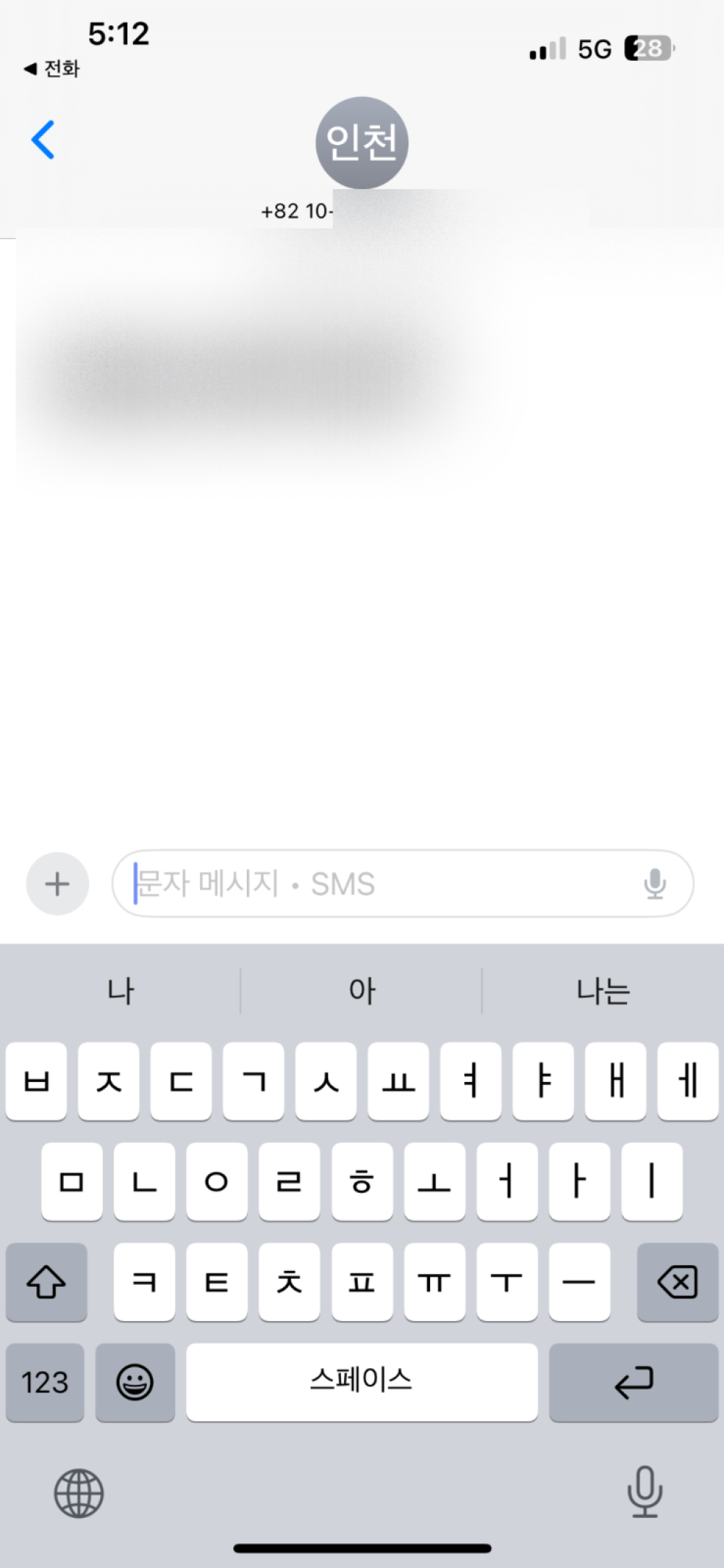Open the emoji keyboard

click(x=135, y=1383)
